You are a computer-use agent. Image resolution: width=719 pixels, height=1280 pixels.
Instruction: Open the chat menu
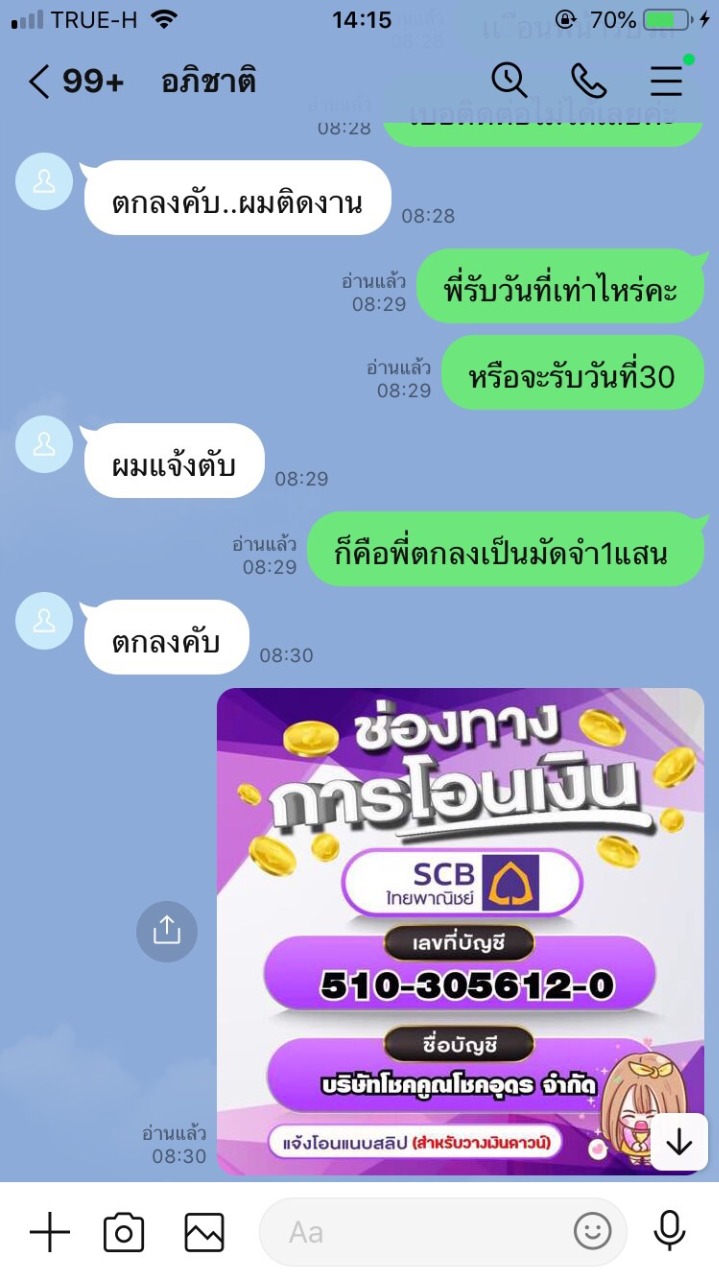click(x=667, y=80)
